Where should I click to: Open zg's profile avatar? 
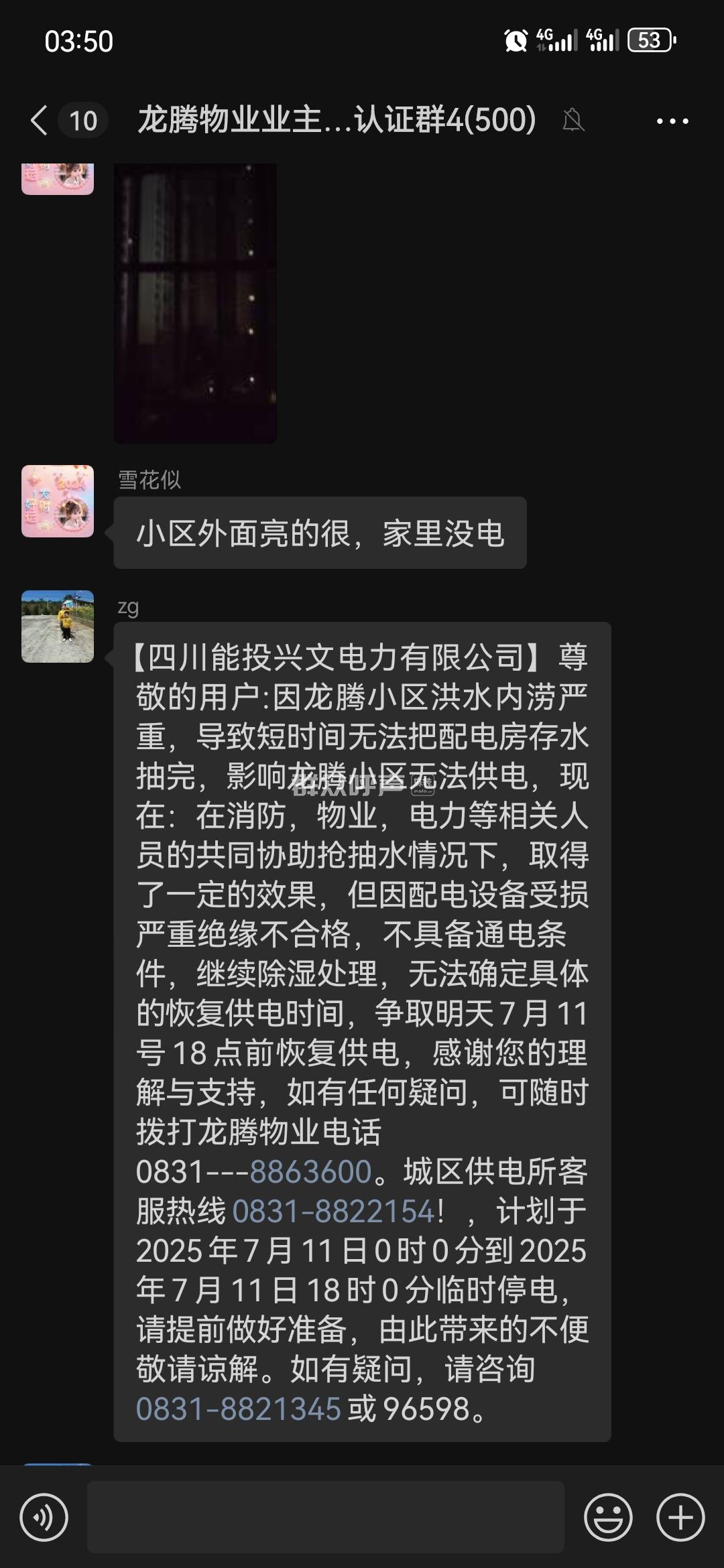[58, 627]
